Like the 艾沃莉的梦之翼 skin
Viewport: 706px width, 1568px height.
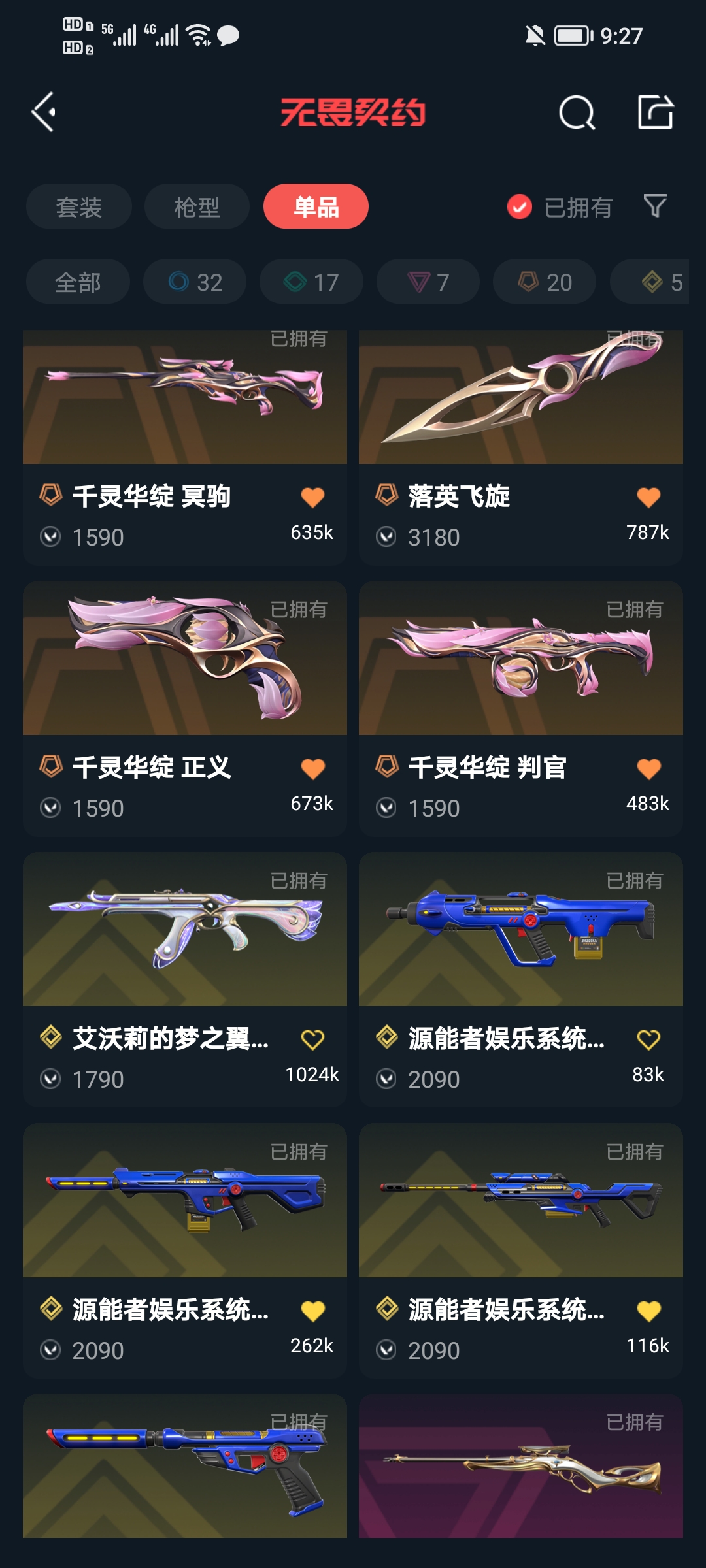[312, 1039]
